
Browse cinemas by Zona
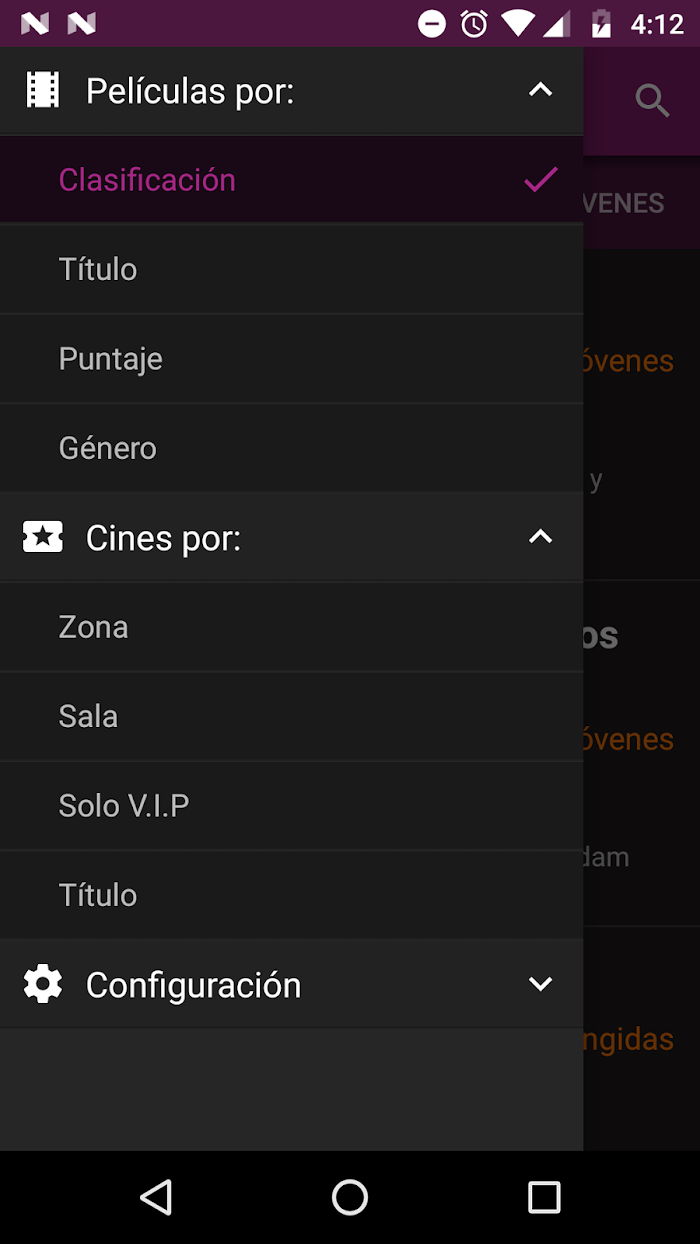(x=291, y=627)
